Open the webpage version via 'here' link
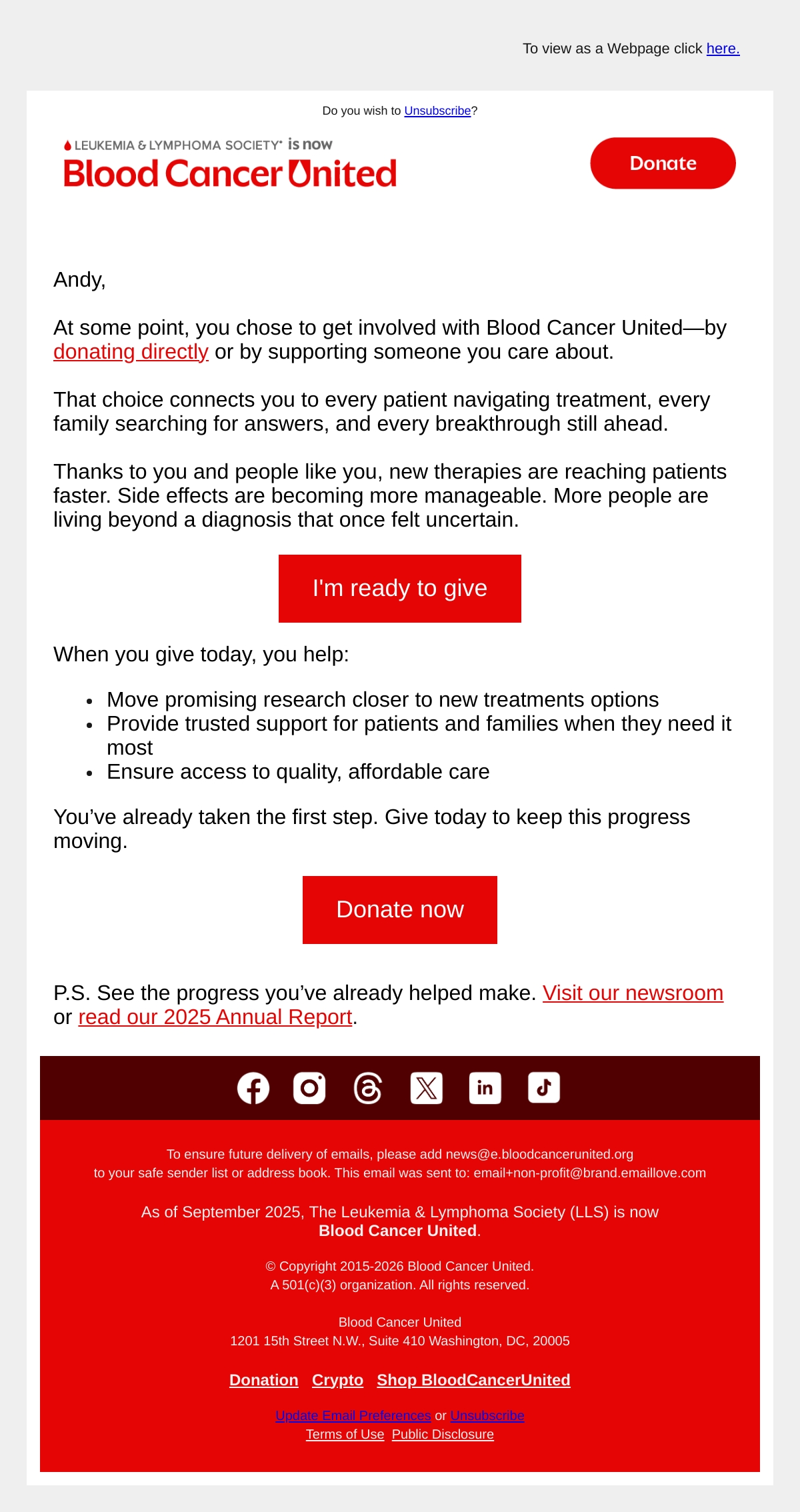The width and height of the screenshot is (800, 1512). point(723,49)
